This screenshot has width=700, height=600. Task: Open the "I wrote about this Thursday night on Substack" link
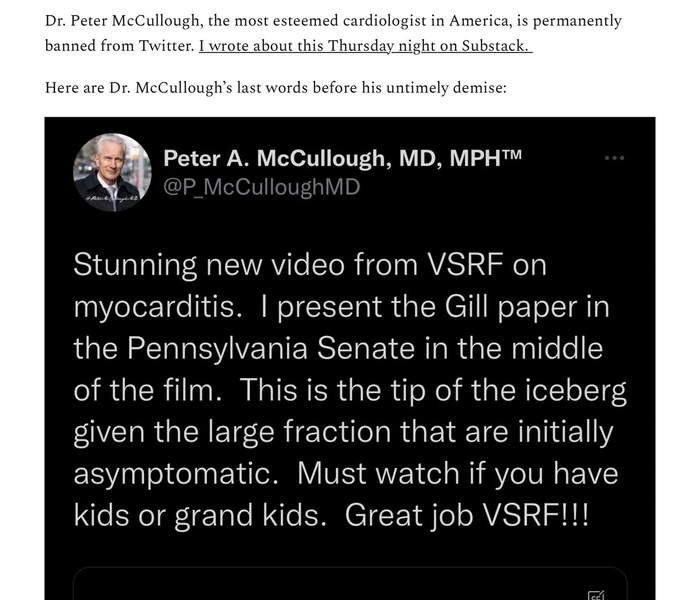365,46
